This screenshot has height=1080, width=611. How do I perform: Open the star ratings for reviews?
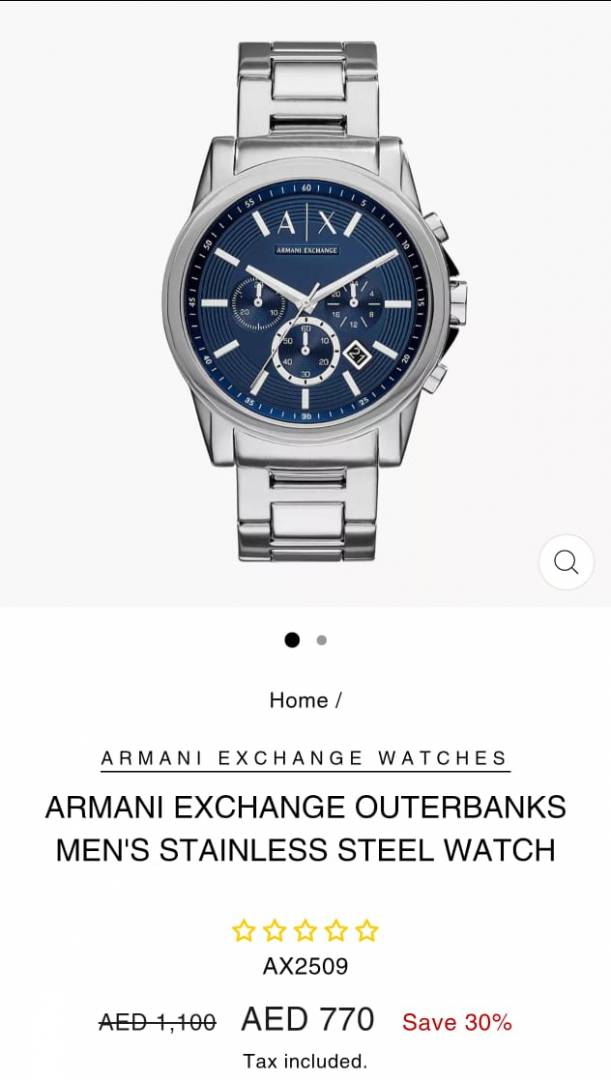click(x=305, y=931)
